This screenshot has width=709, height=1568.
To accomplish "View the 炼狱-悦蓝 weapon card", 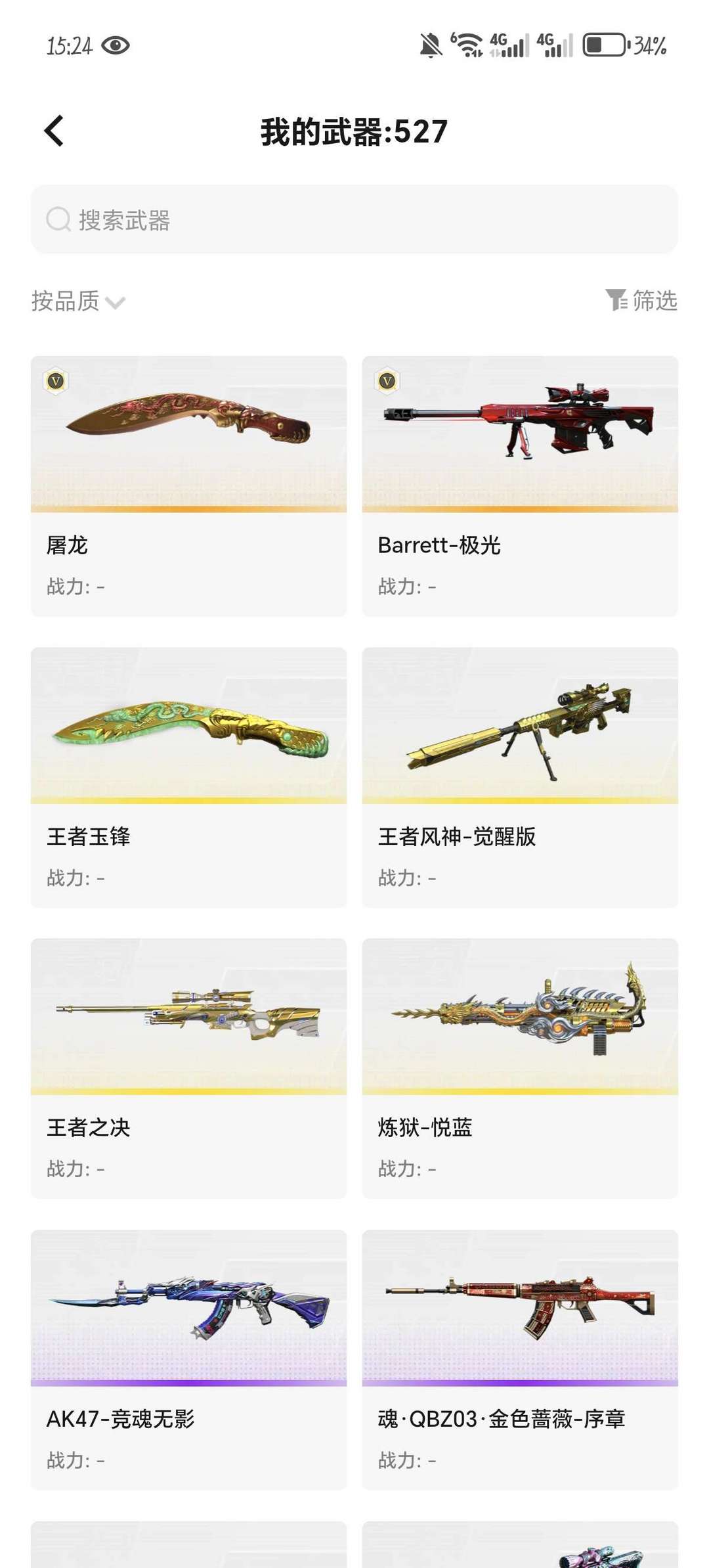I will (520, 1068).
